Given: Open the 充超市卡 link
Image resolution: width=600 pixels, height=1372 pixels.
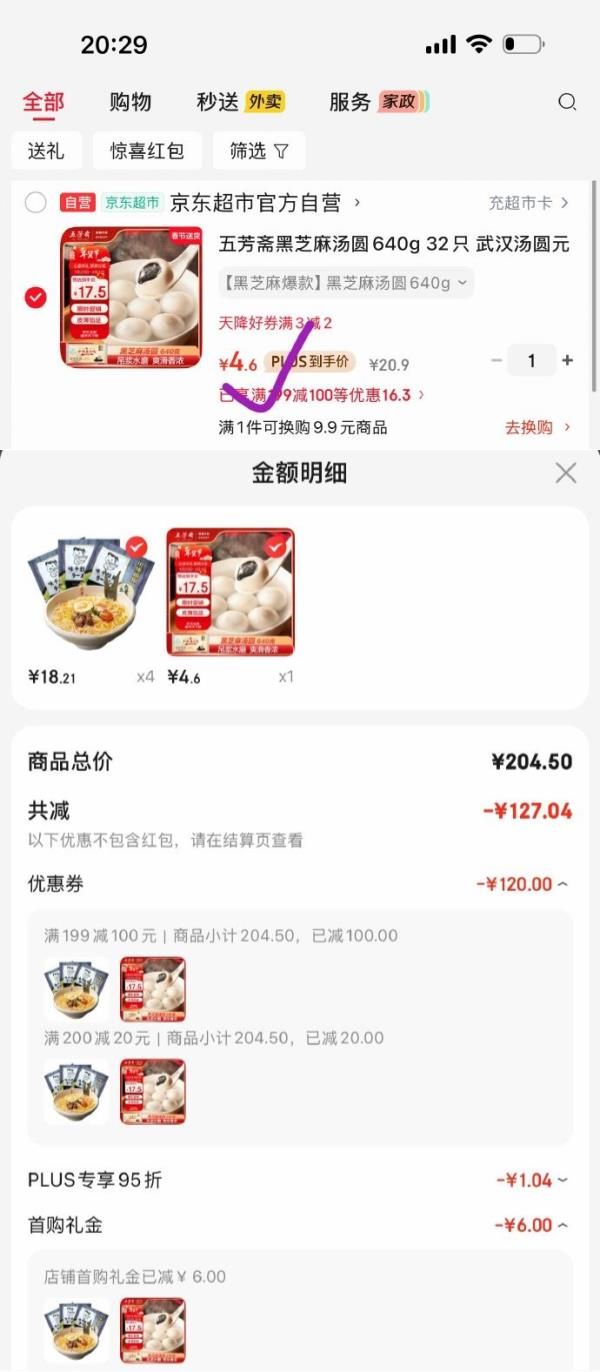Looking at the screenshot, I should coord(528,203).
